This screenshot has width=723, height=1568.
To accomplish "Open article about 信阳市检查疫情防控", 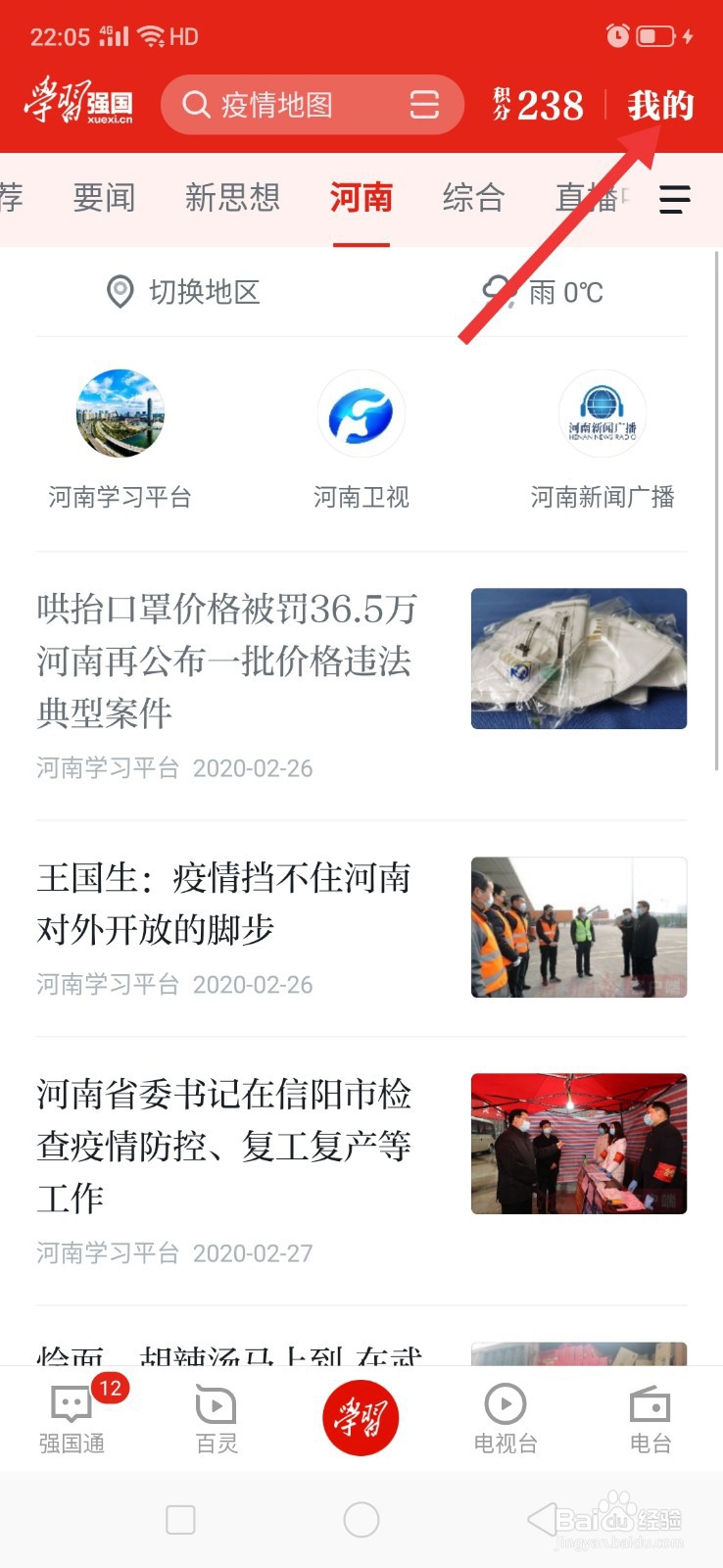I will coord(361,1170).
